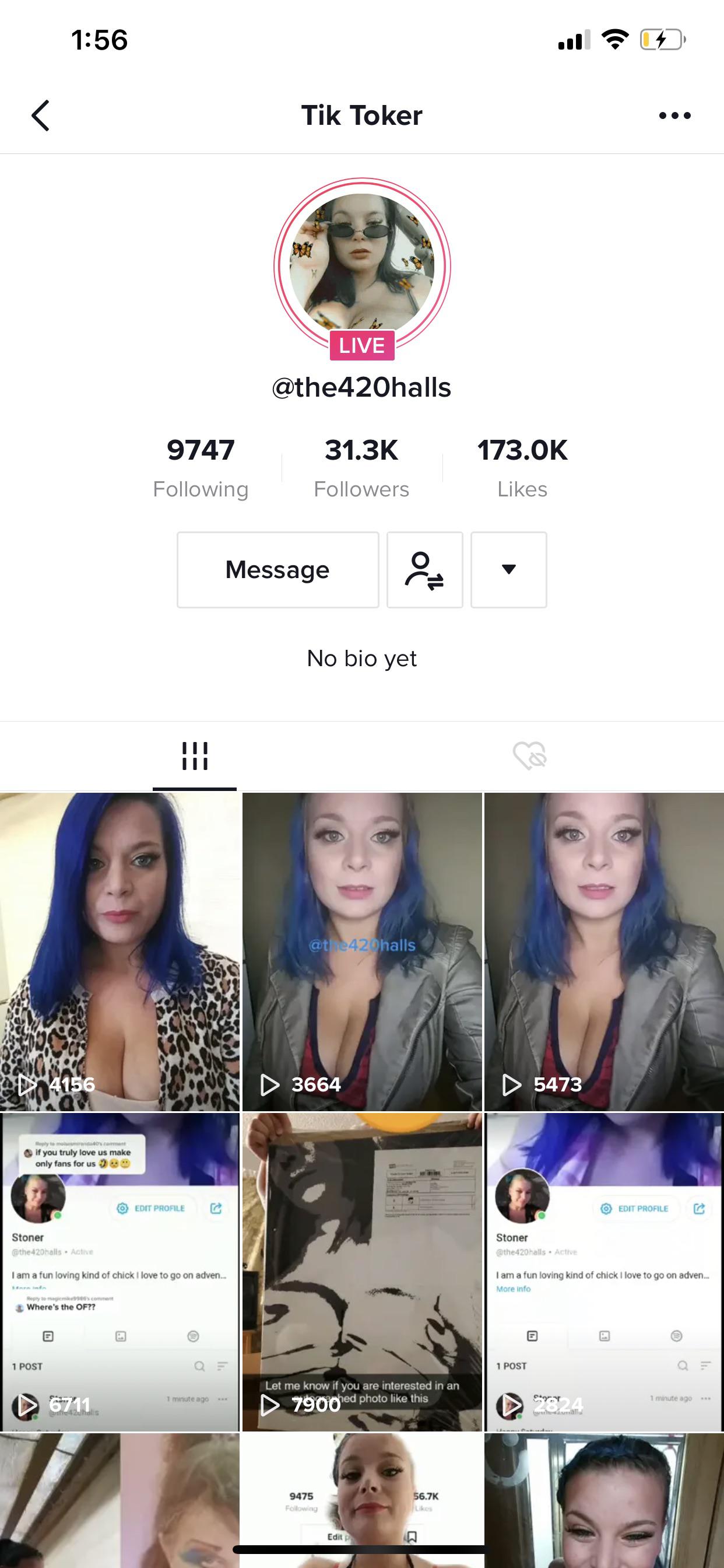Open the three-dot overflow menu
This screenshot has width=724, height=1568.
(x=674, y=116)
